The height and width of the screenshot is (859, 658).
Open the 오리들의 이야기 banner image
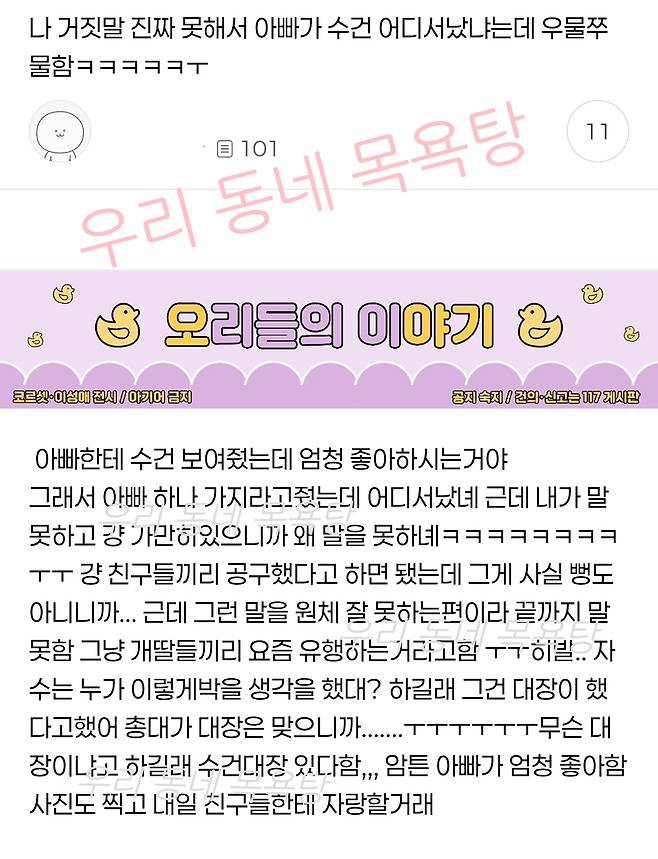click(x=329, y=326)
